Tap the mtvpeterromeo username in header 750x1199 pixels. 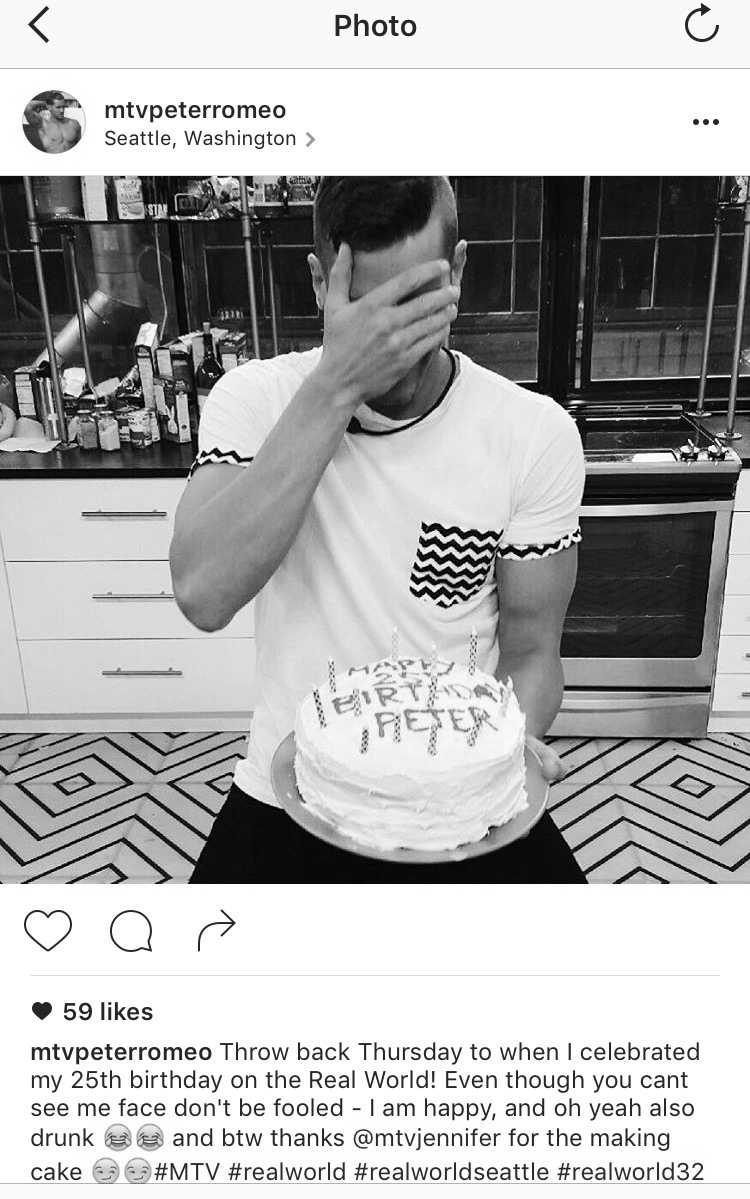click(195, 110)
